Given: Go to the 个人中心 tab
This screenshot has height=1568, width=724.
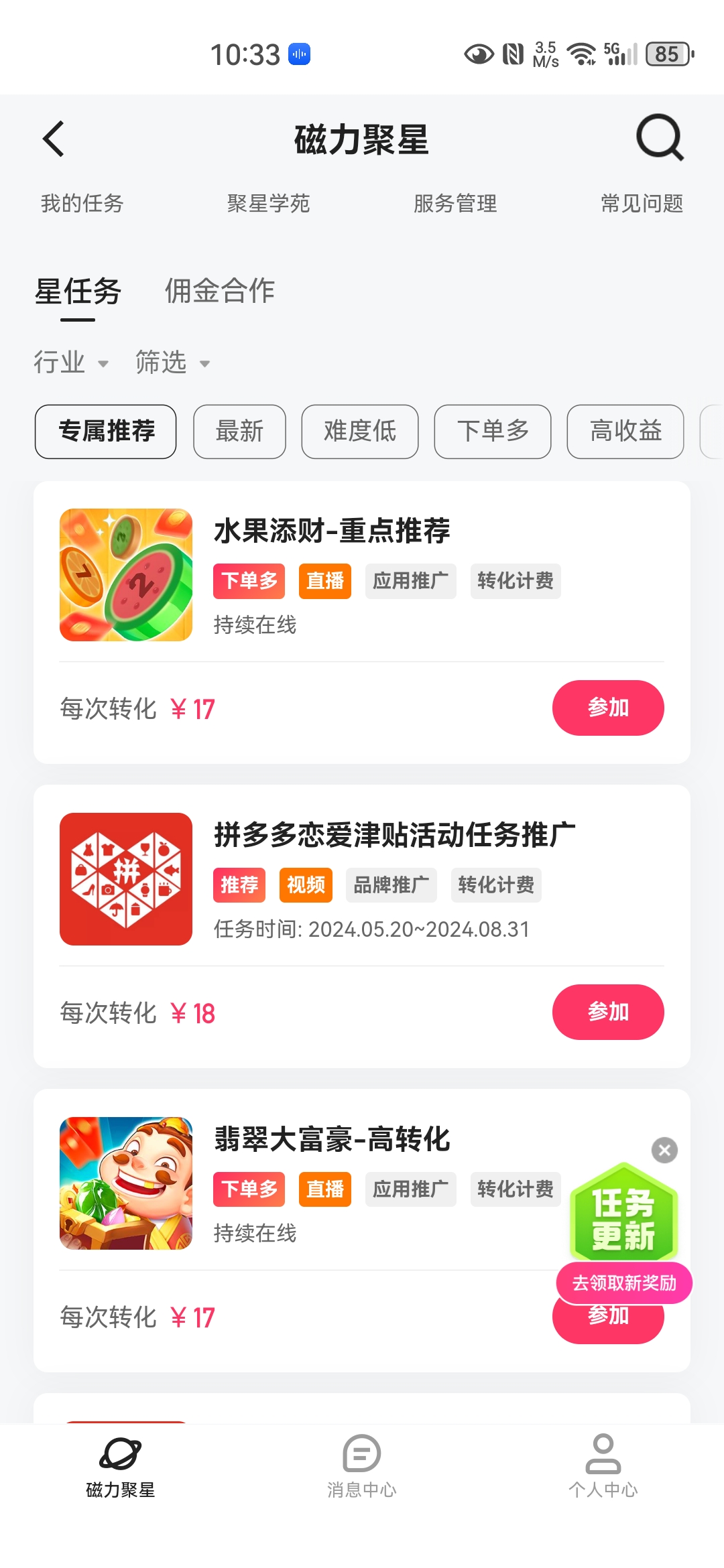Looking at the screenshot, I should [603, 1465].
